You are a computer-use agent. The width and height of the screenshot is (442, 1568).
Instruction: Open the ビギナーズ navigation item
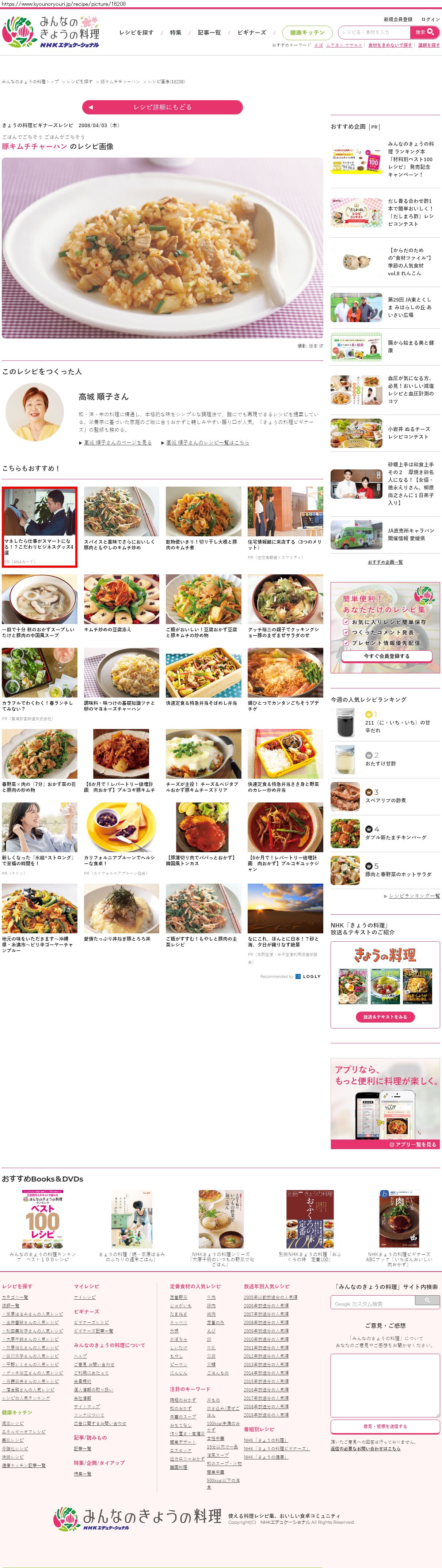(252, 33)
